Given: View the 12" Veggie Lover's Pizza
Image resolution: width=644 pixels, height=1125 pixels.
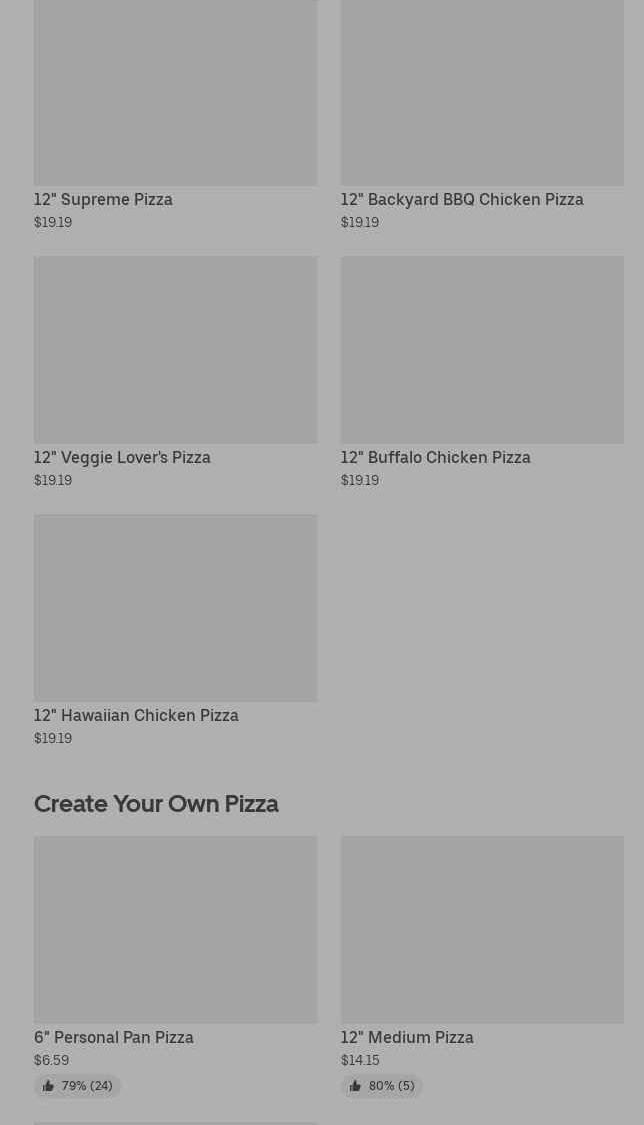Looking at the screenshot, I should tap(175, 372).
